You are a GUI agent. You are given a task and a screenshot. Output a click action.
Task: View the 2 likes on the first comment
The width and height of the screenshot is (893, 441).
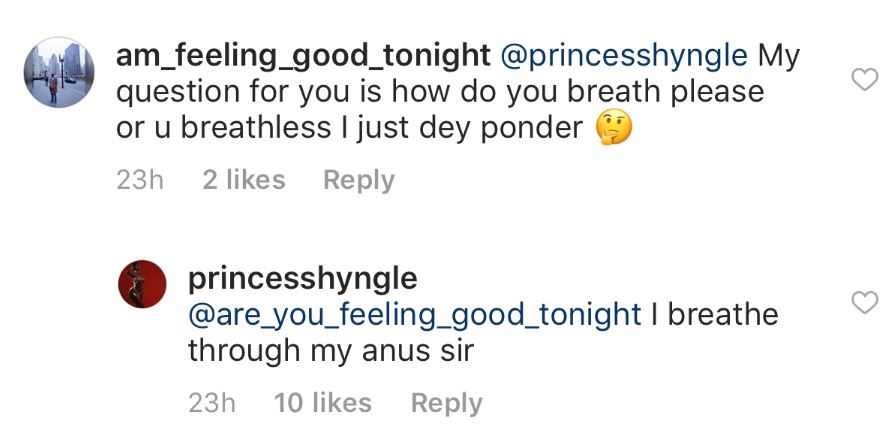pyautogui.click(x=243, y=180)
